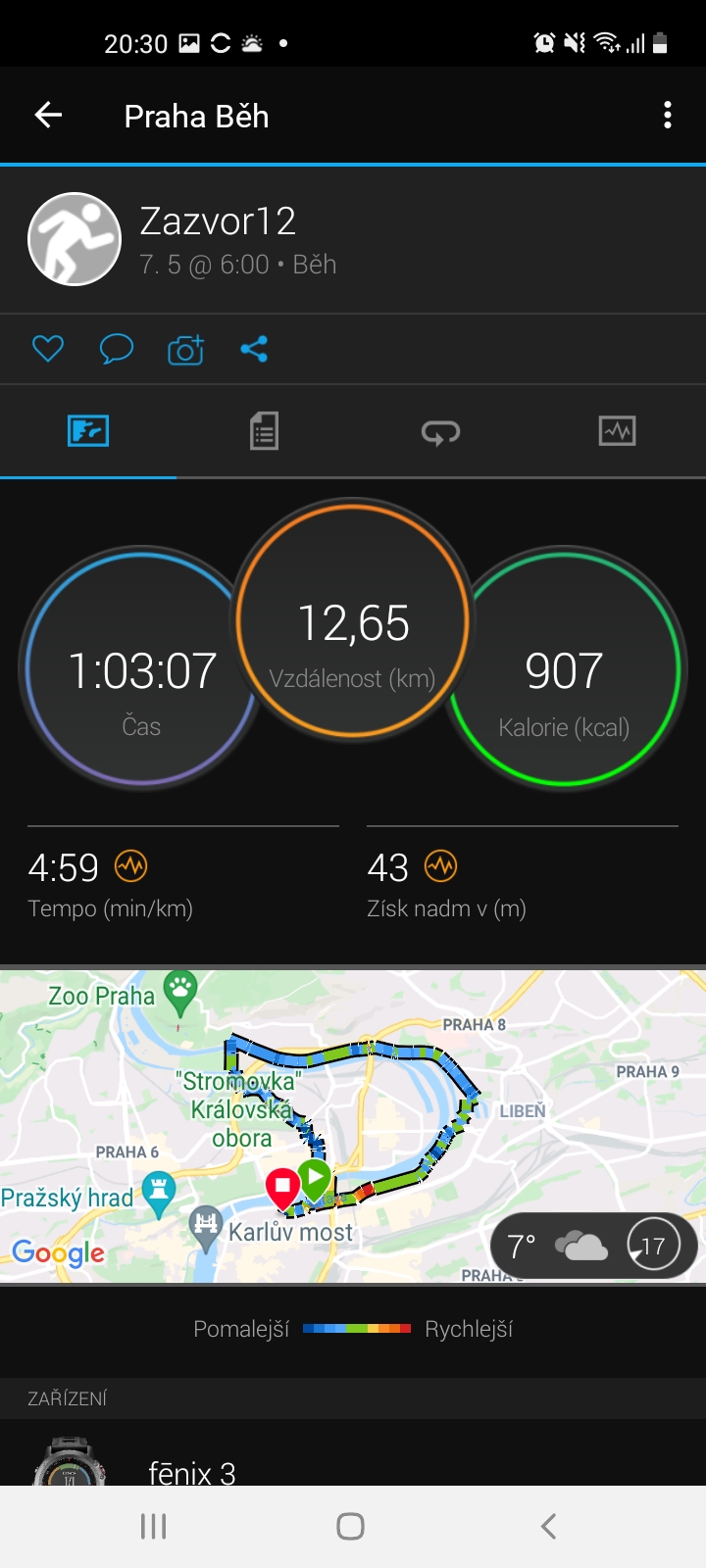Viewport: 706px width, 1568px height.
Task: Add a photo with the camera icon
Action: point(185,349)
